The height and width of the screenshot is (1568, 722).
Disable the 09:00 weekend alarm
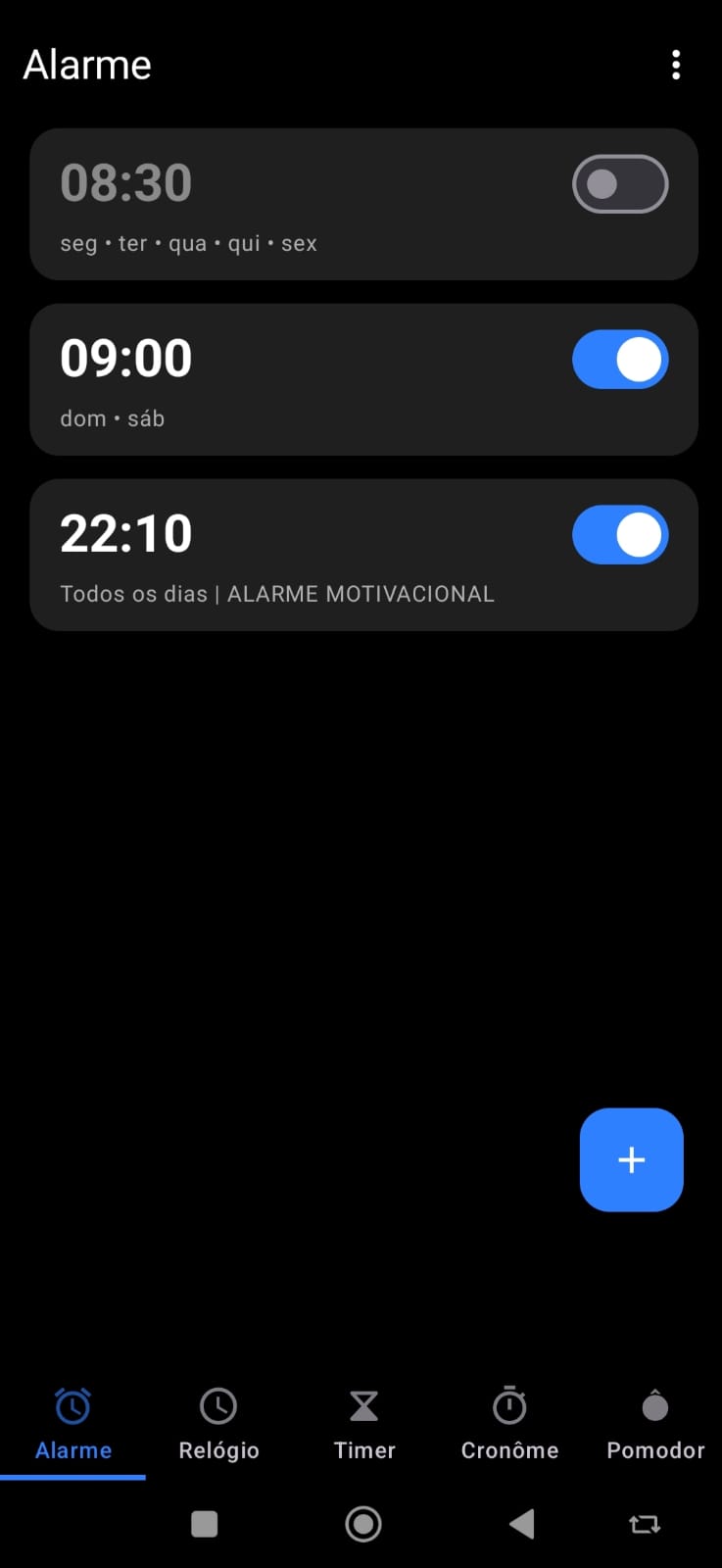[619, 359]
